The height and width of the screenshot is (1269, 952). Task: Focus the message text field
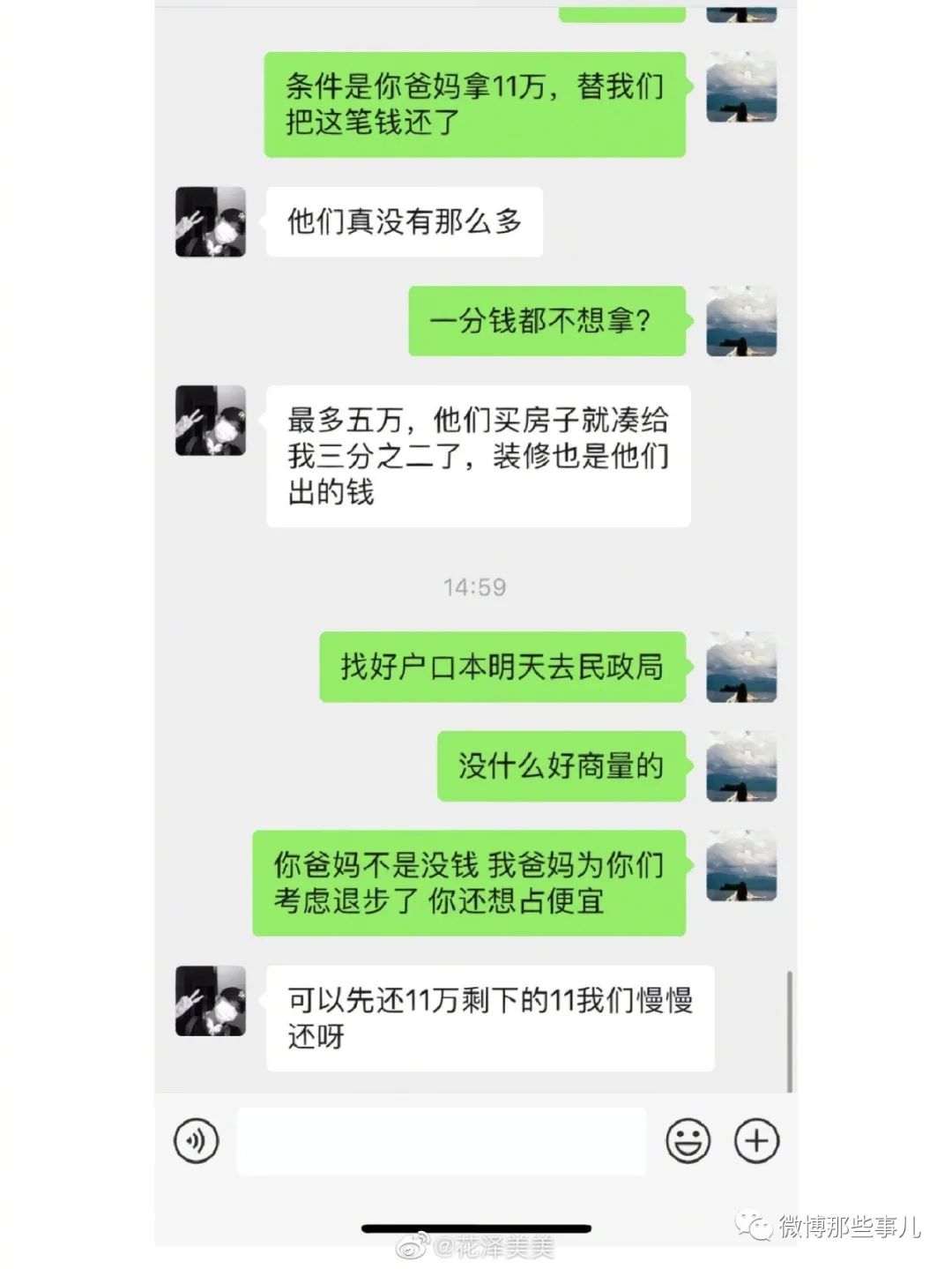[441, 1141]
